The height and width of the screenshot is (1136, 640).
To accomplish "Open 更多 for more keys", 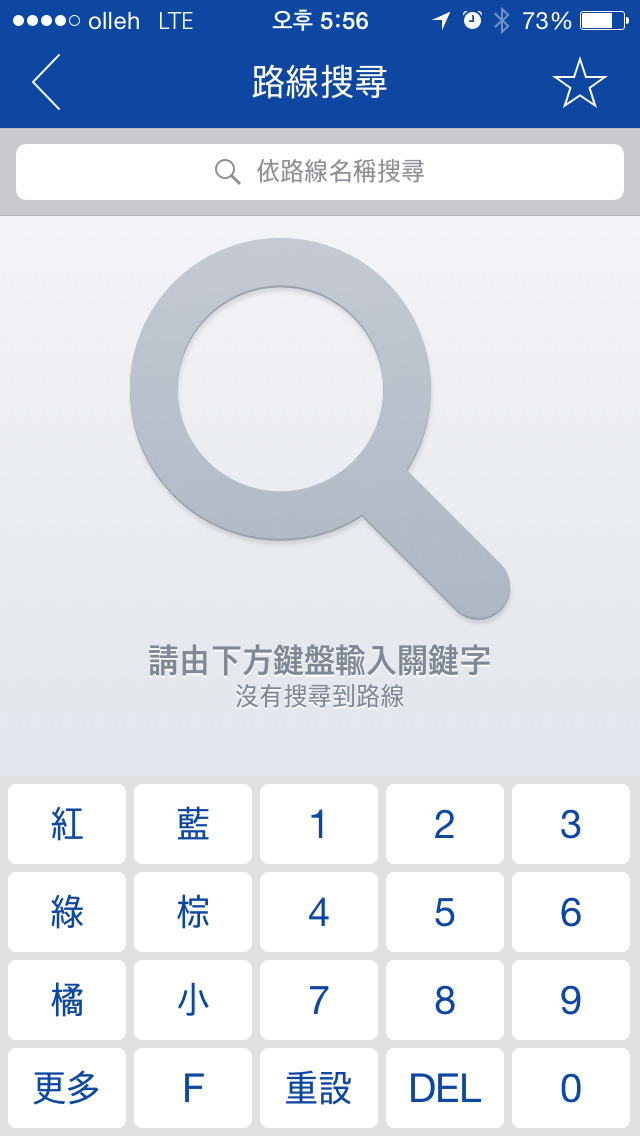I will click(x=67, y=1088).
